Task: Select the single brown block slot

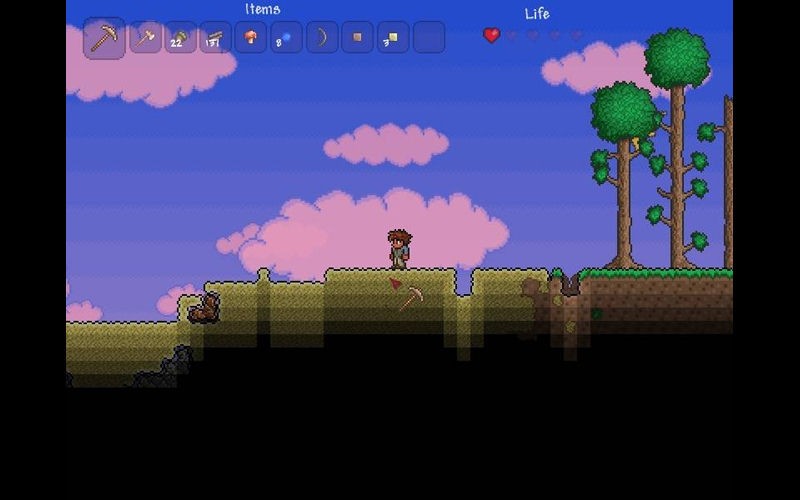Action: click(x=357, y=38)
